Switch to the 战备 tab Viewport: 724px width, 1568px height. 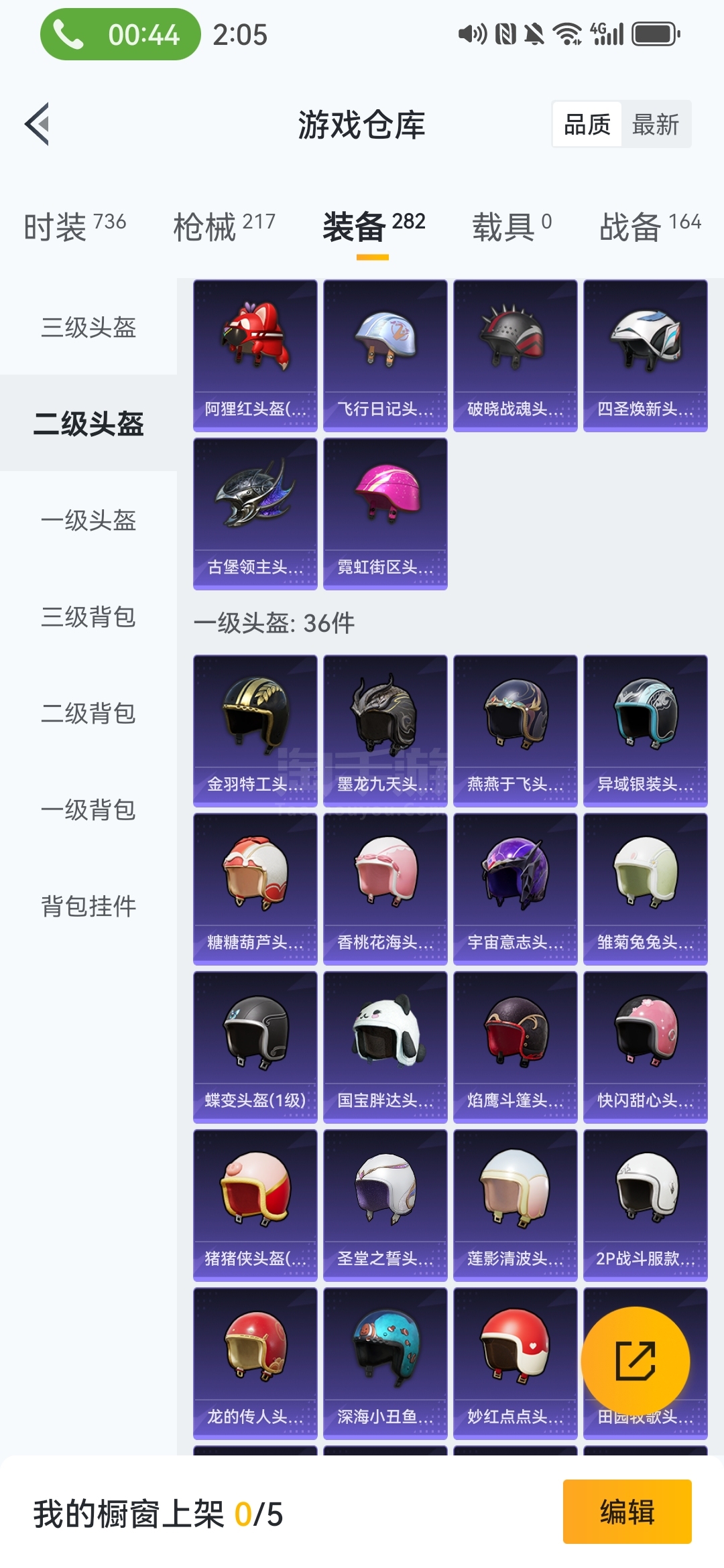[x=650, y=226]
